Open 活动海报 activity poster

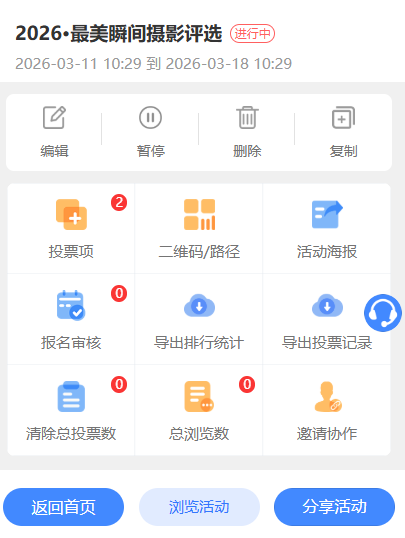(x=327, y=229)
